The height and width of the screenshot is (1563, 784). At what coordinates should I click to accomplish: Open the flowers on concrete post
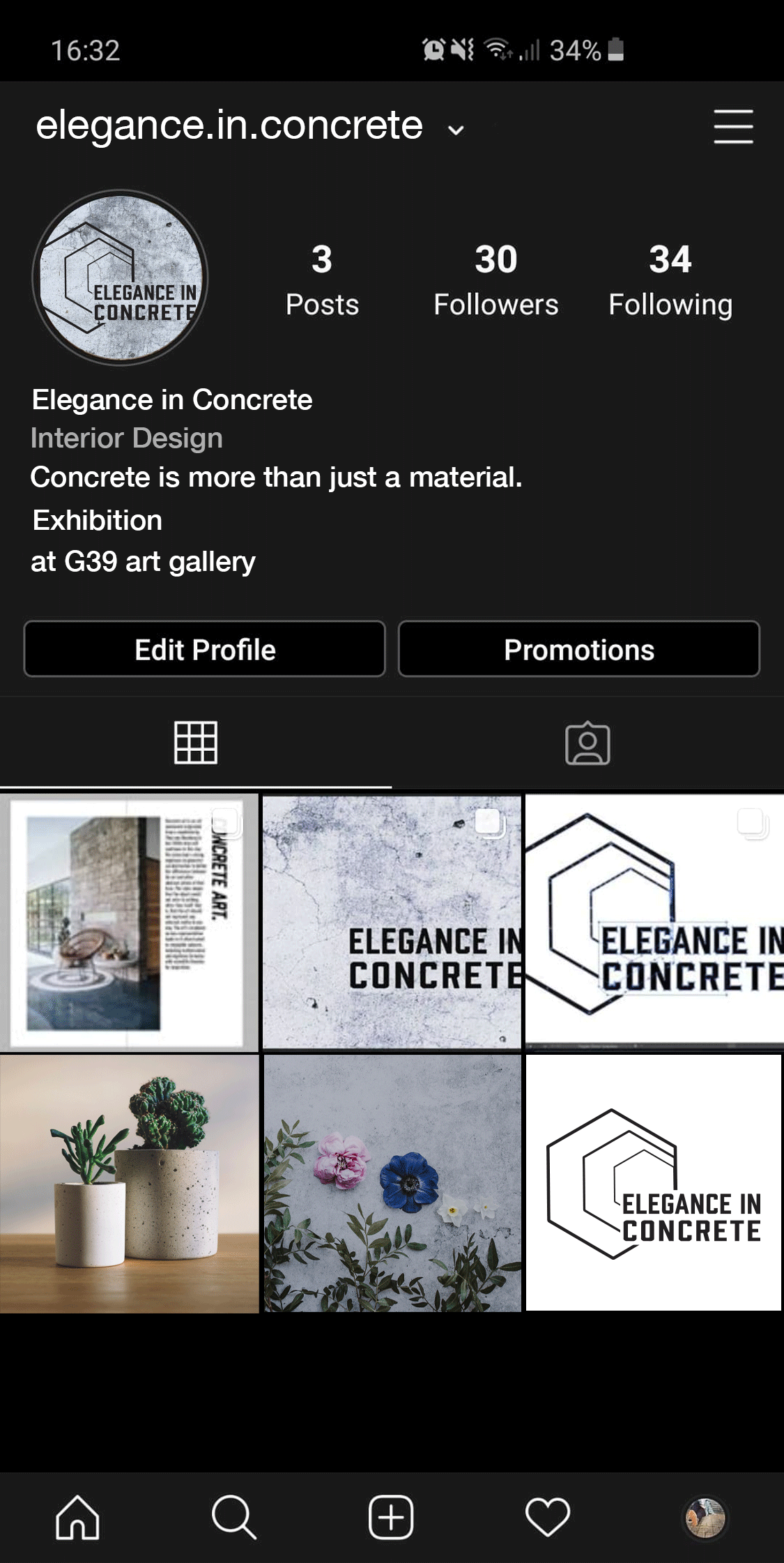pyautogui.click(x=392, y=1184)
